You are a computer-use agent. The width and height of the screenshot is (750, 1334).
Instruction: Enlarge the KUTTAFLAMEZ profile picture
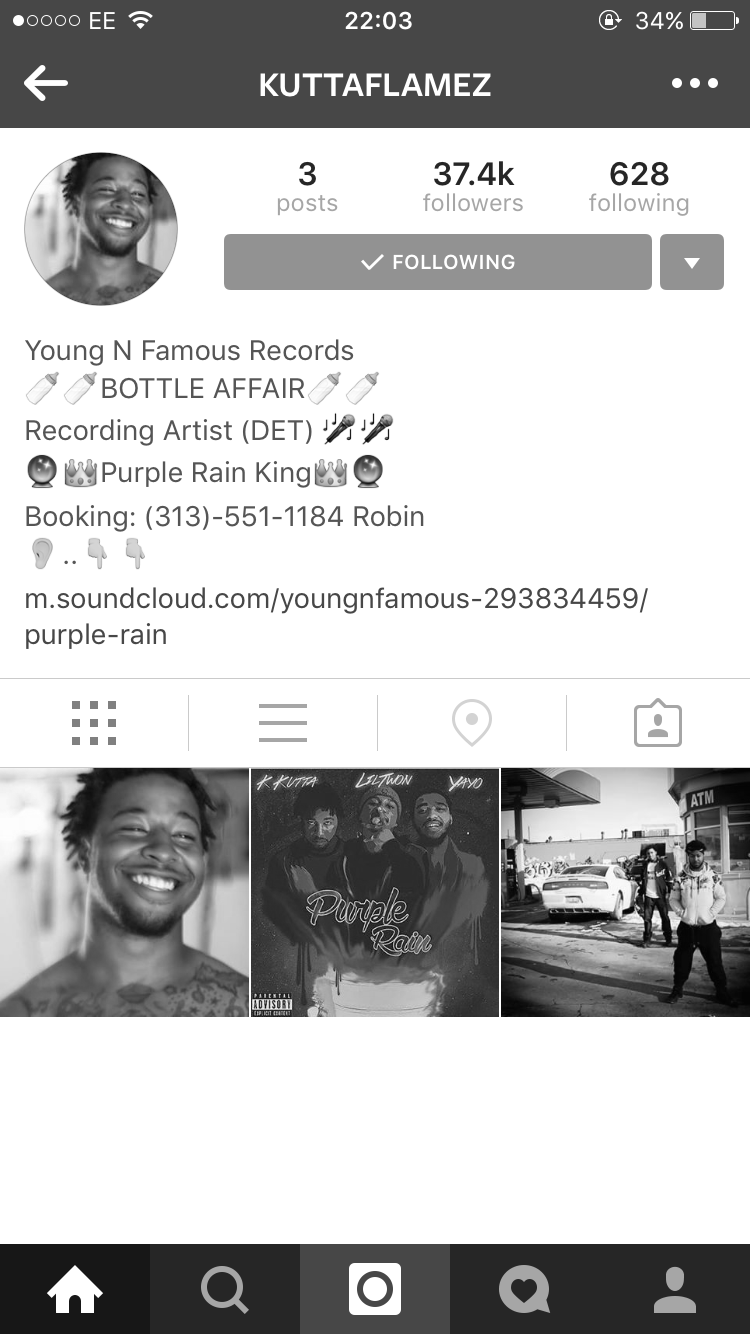click(101, 229)
